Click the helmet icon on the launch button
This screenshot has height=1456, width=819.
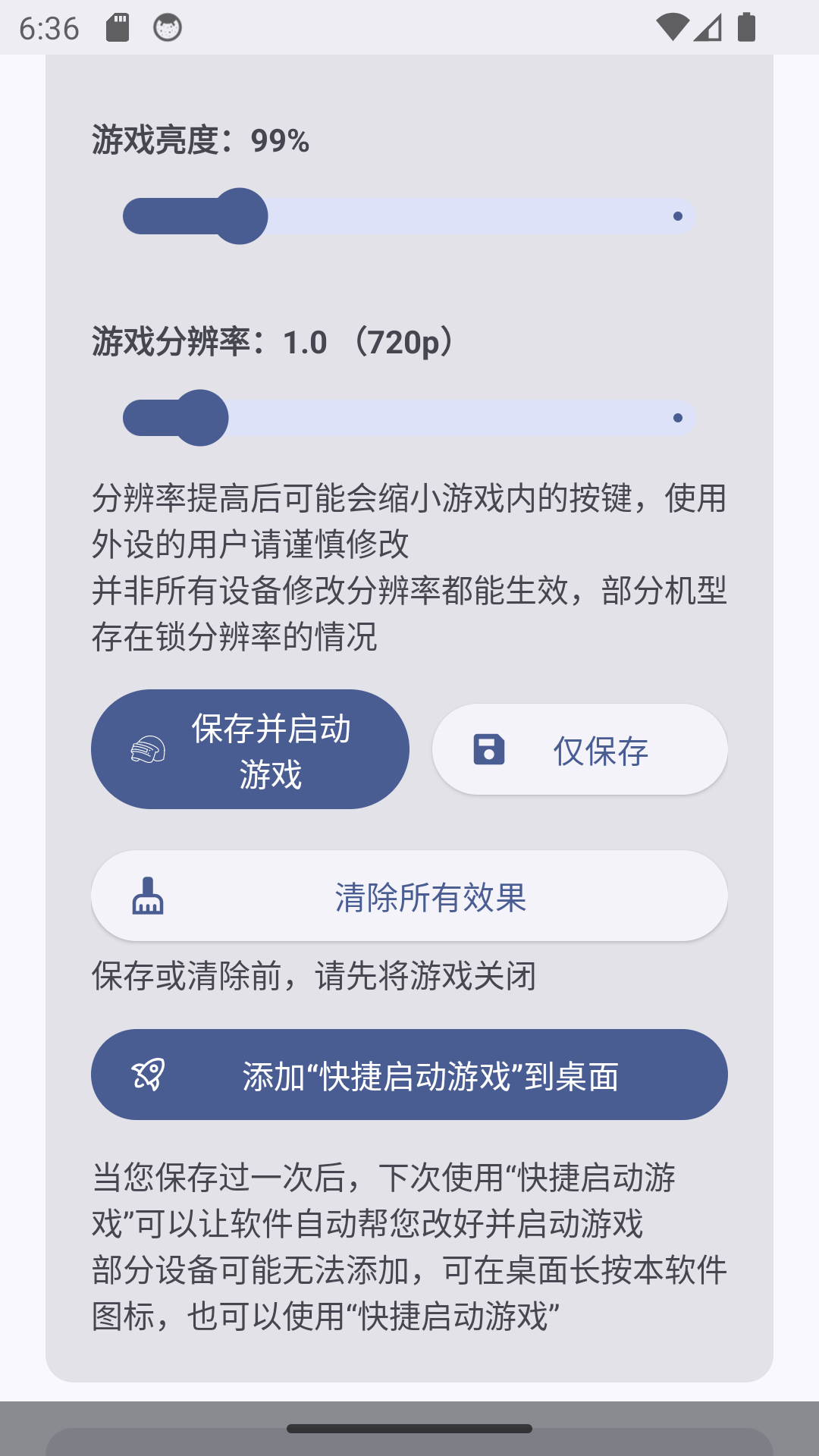point(149,748)
